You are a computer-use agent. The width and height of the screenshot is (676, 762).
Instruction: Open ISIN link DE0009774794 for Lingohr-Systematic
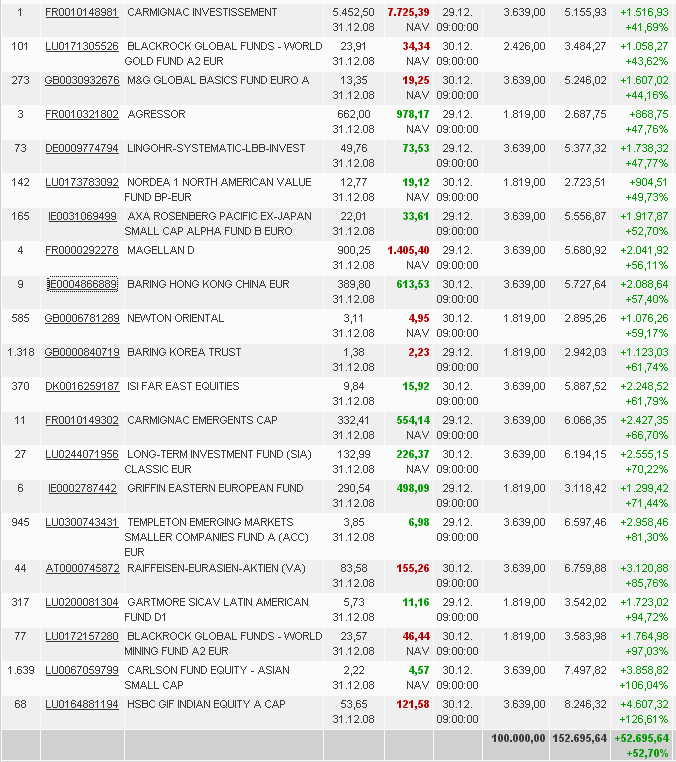coord(81,148)
